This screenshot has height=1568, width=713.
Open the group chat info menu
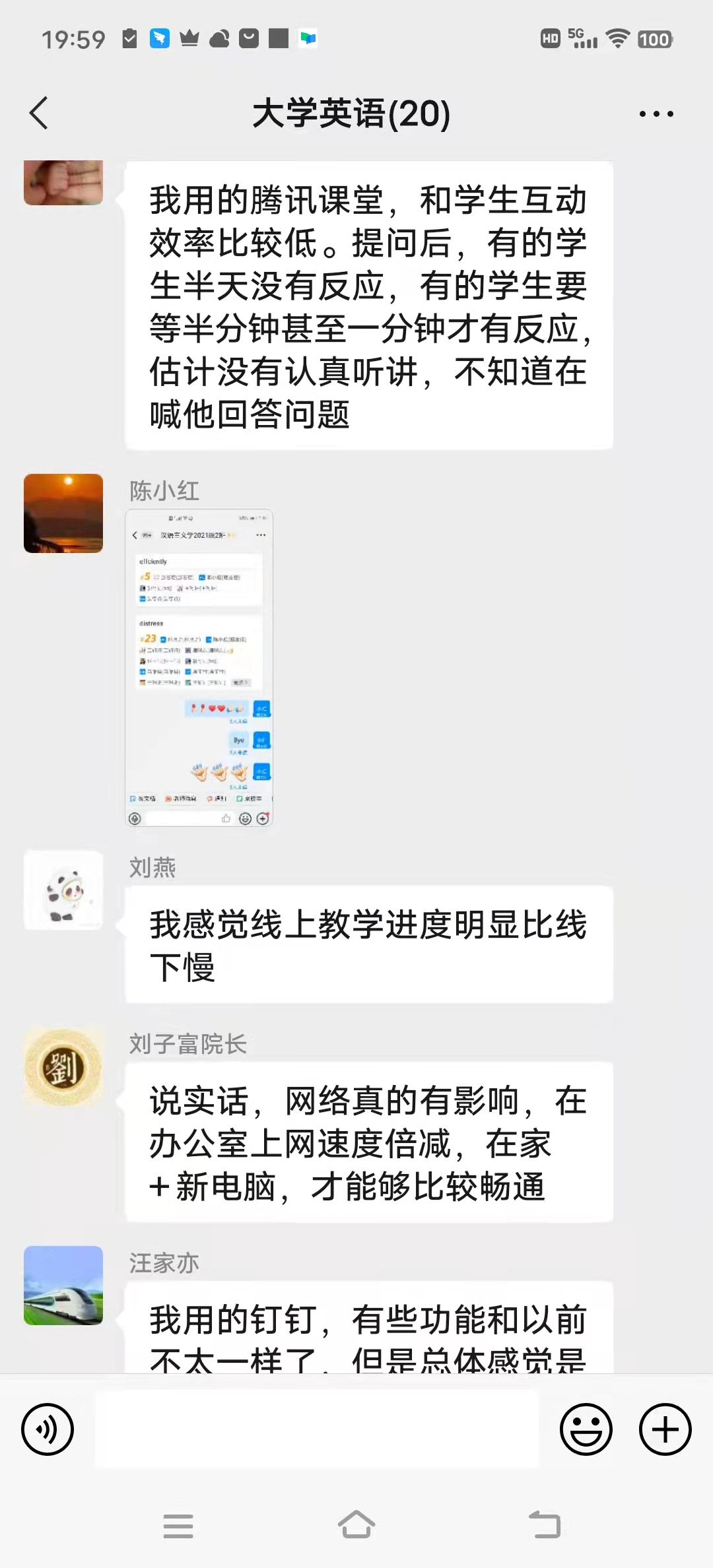656,114
